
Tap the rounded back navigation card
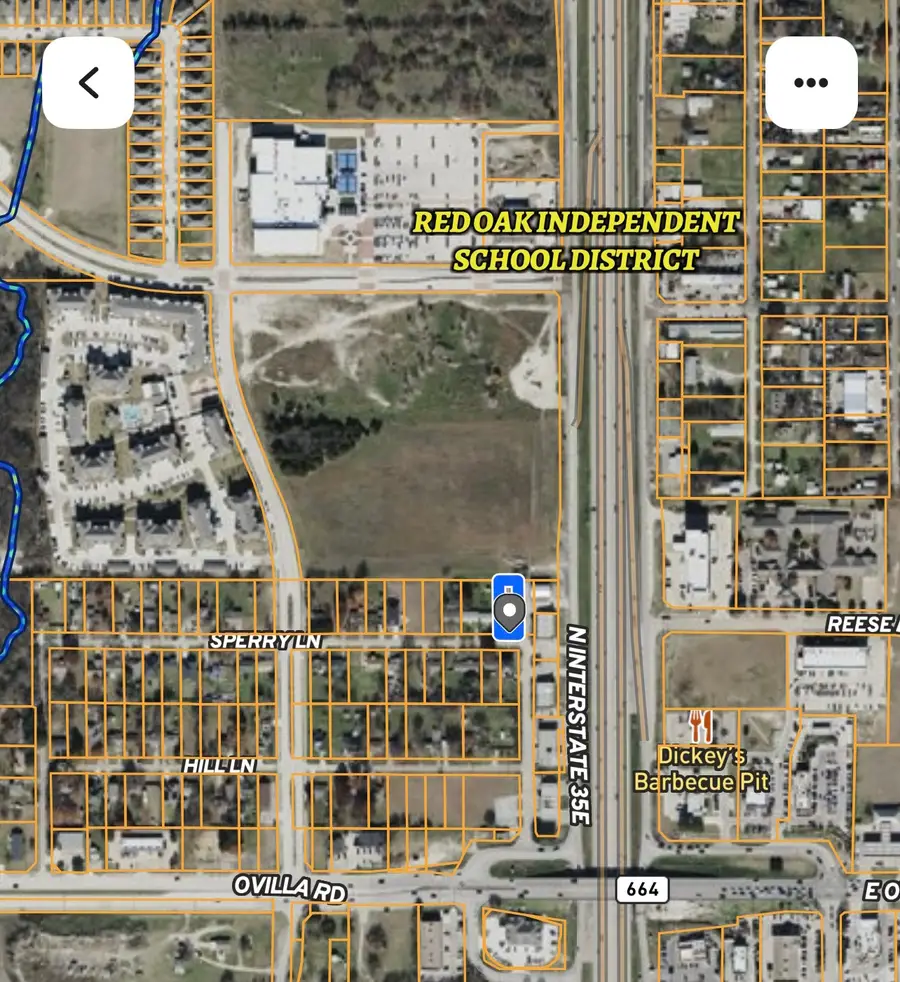(x=89, y=82)
